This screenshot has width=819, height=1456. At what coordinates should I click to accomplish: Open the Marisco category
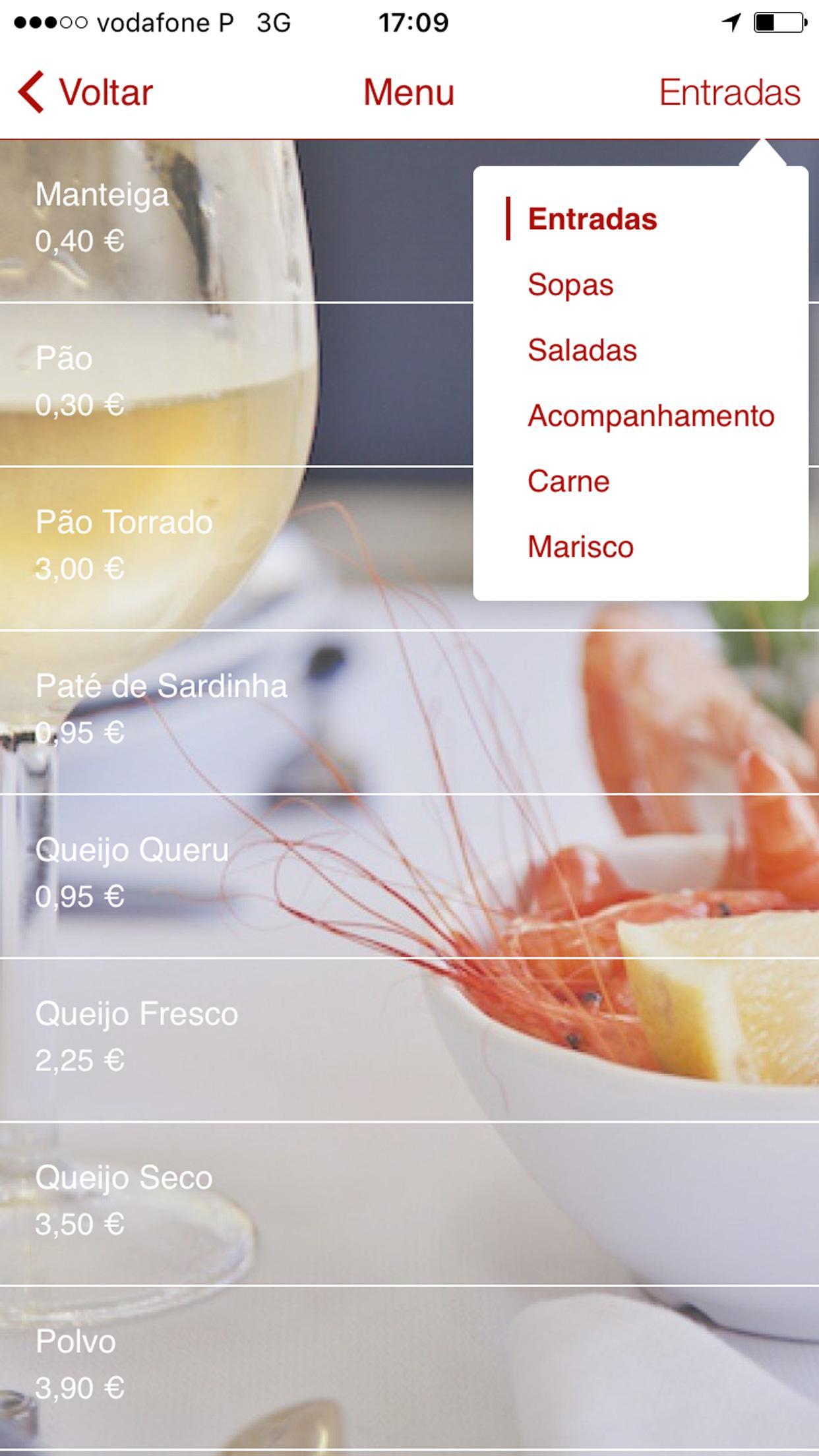pyautogui.click(x=580, y=547)
